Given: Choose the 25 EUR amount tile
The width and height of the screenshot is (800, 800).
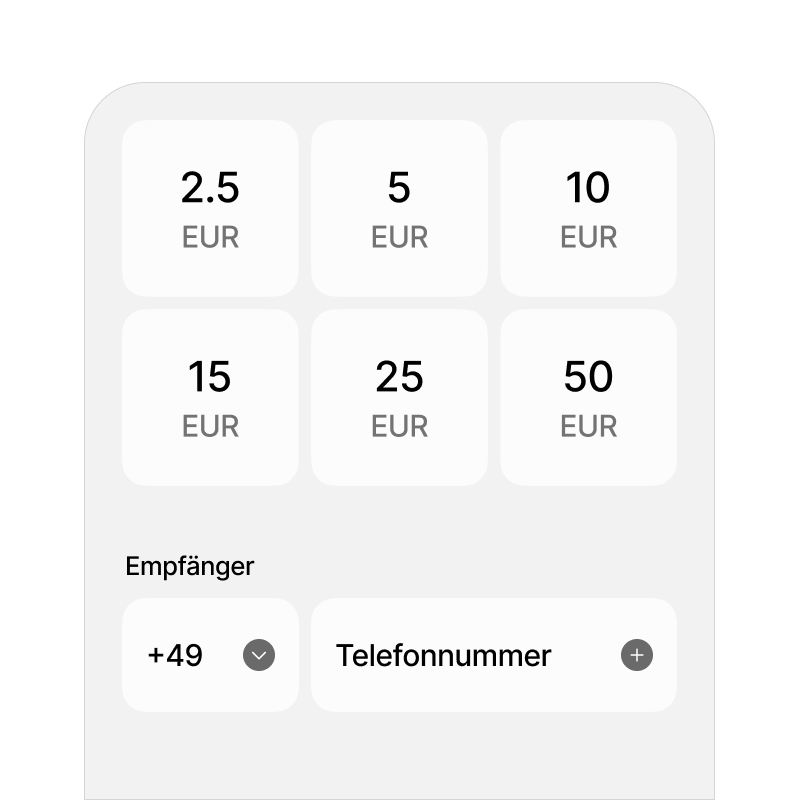Looking at the screenshot, I should 399,397.
